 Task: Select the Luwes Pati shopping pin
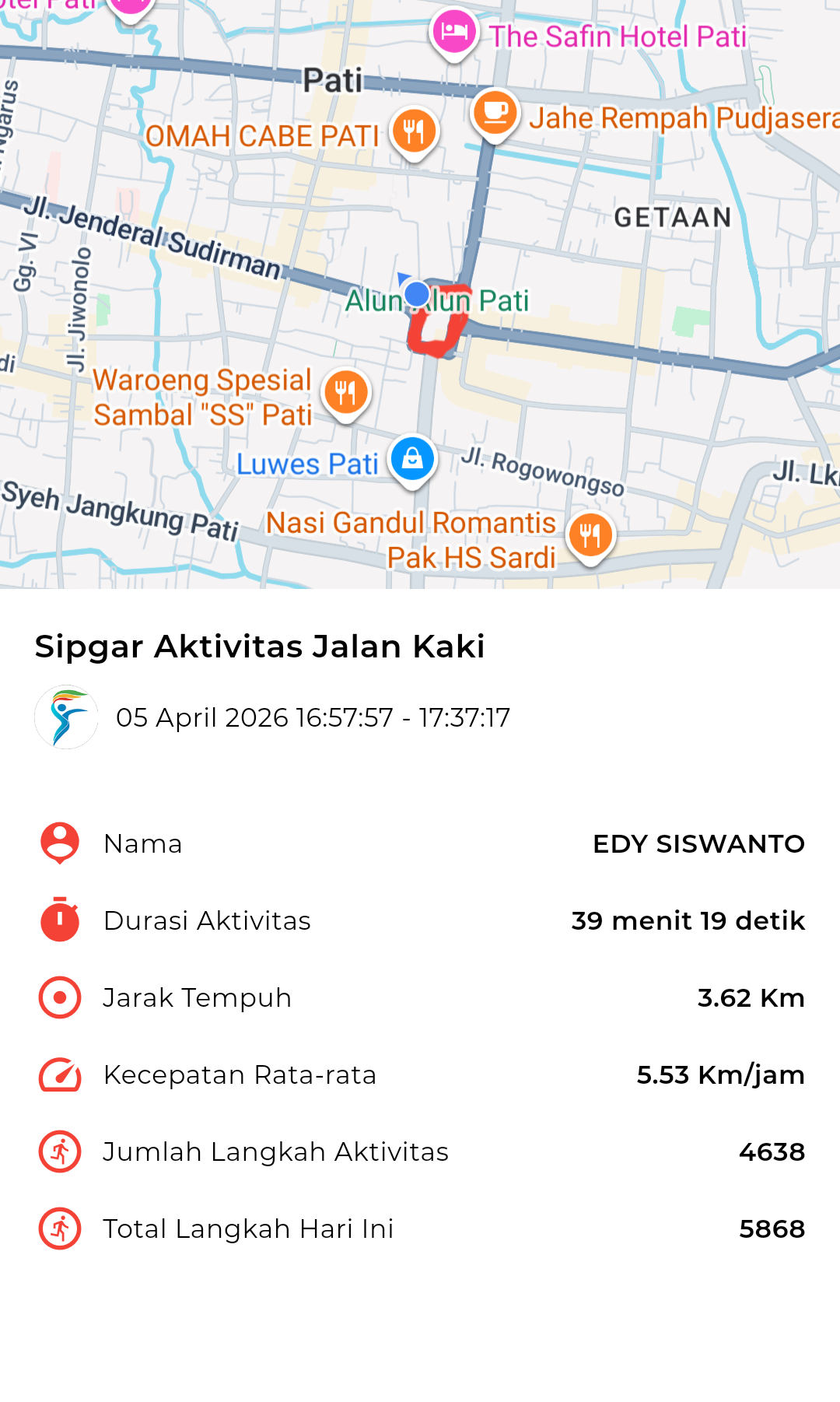point(413,459)
